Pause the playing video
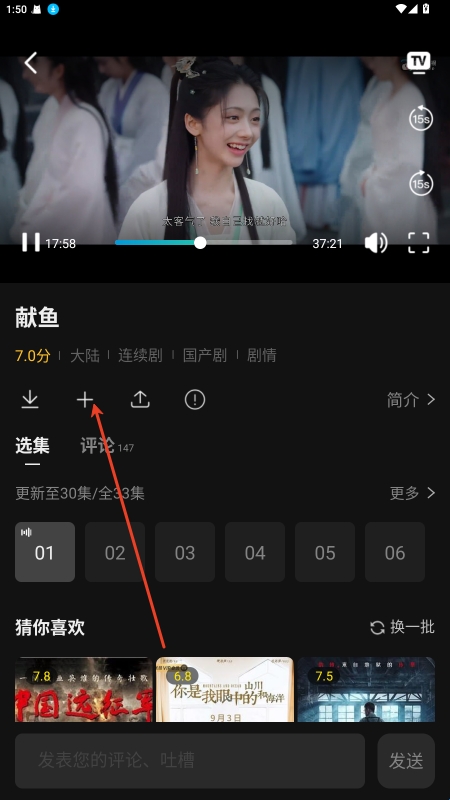 [31, 243]
